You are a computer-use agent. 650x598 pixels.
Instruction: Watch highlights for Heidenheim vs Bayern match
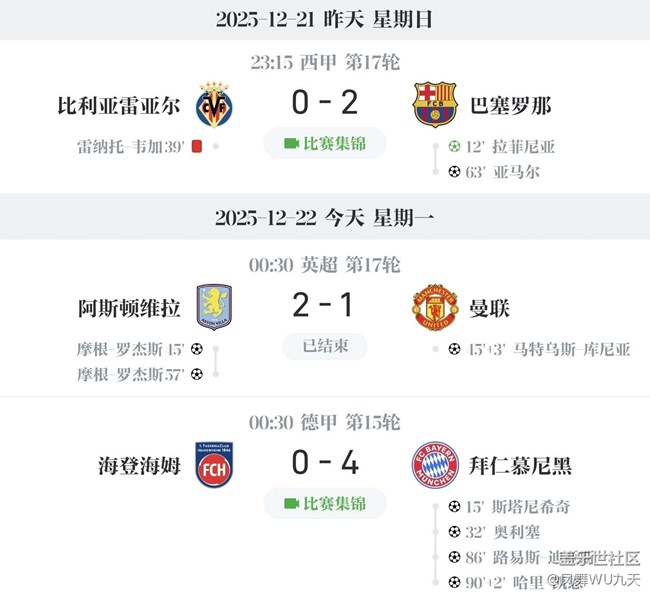point(324,502)
